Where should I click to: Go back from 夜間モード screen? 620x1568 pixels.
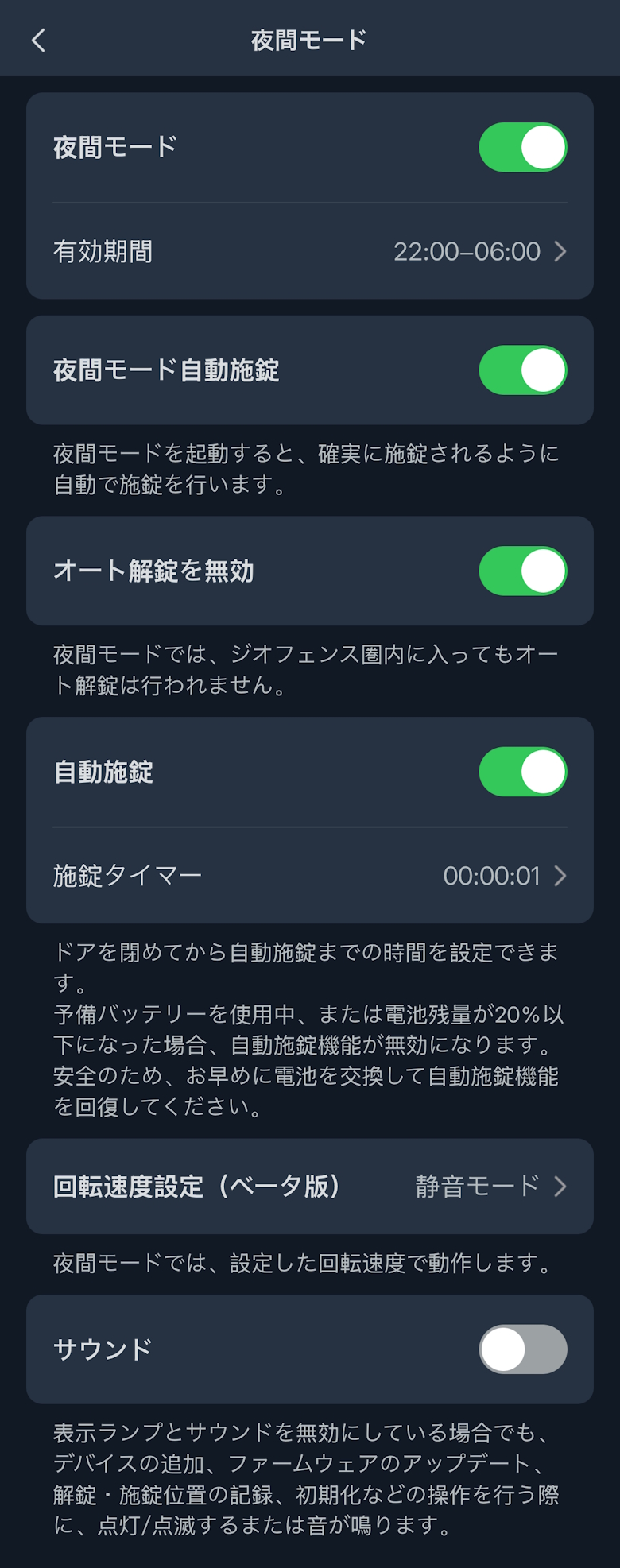pos(38,40)
